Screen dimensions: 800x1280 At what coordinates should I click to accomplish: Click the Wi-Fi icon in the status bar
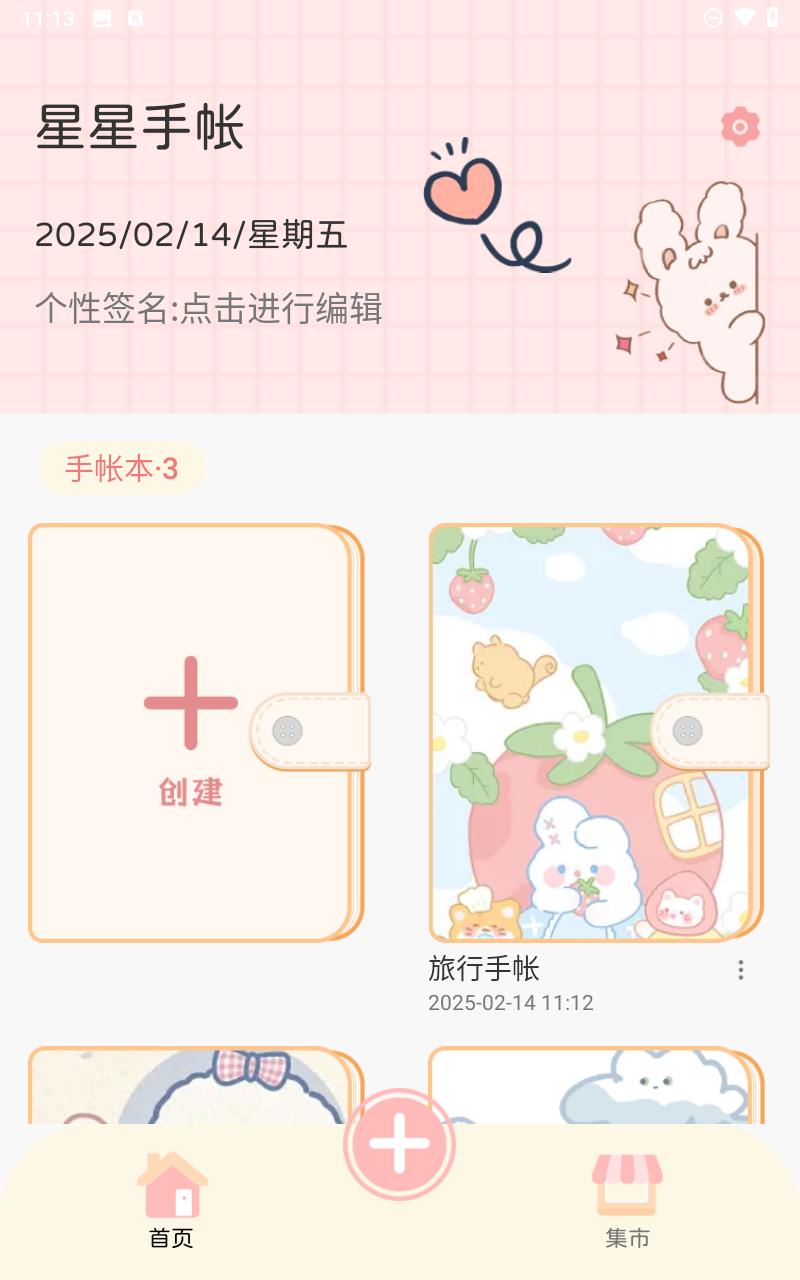pos(743,16)
